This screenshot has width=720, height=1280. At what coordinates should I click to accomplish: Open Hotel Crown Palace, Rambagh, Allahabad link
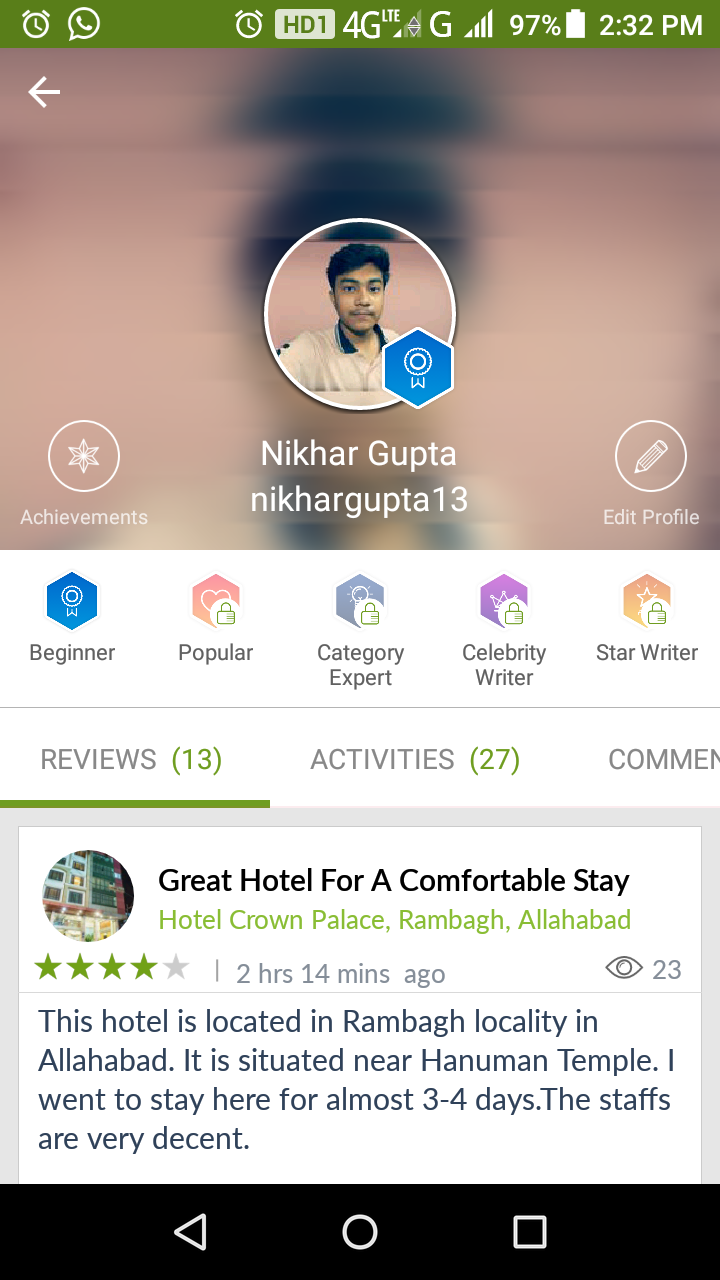395,920
